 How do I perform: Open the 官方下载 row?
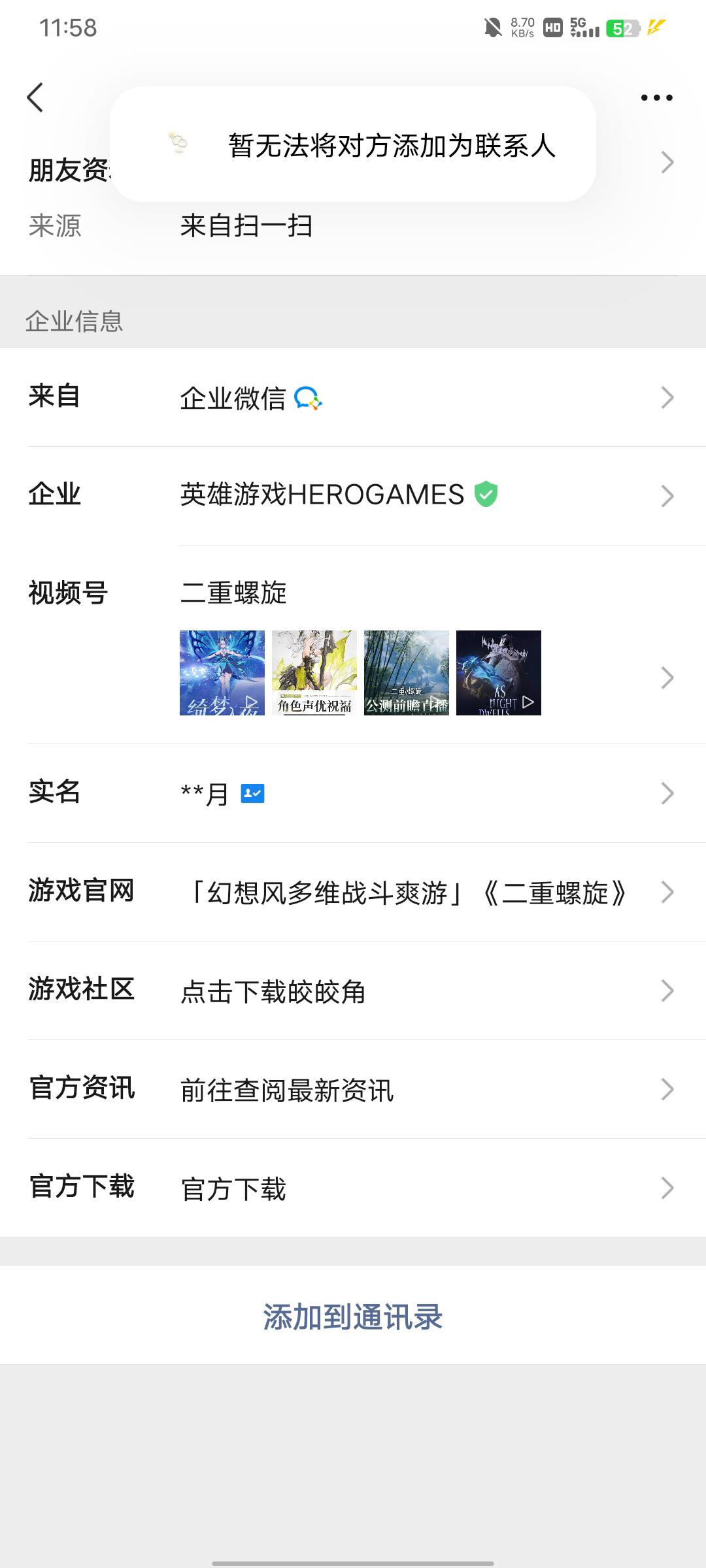353,1188
